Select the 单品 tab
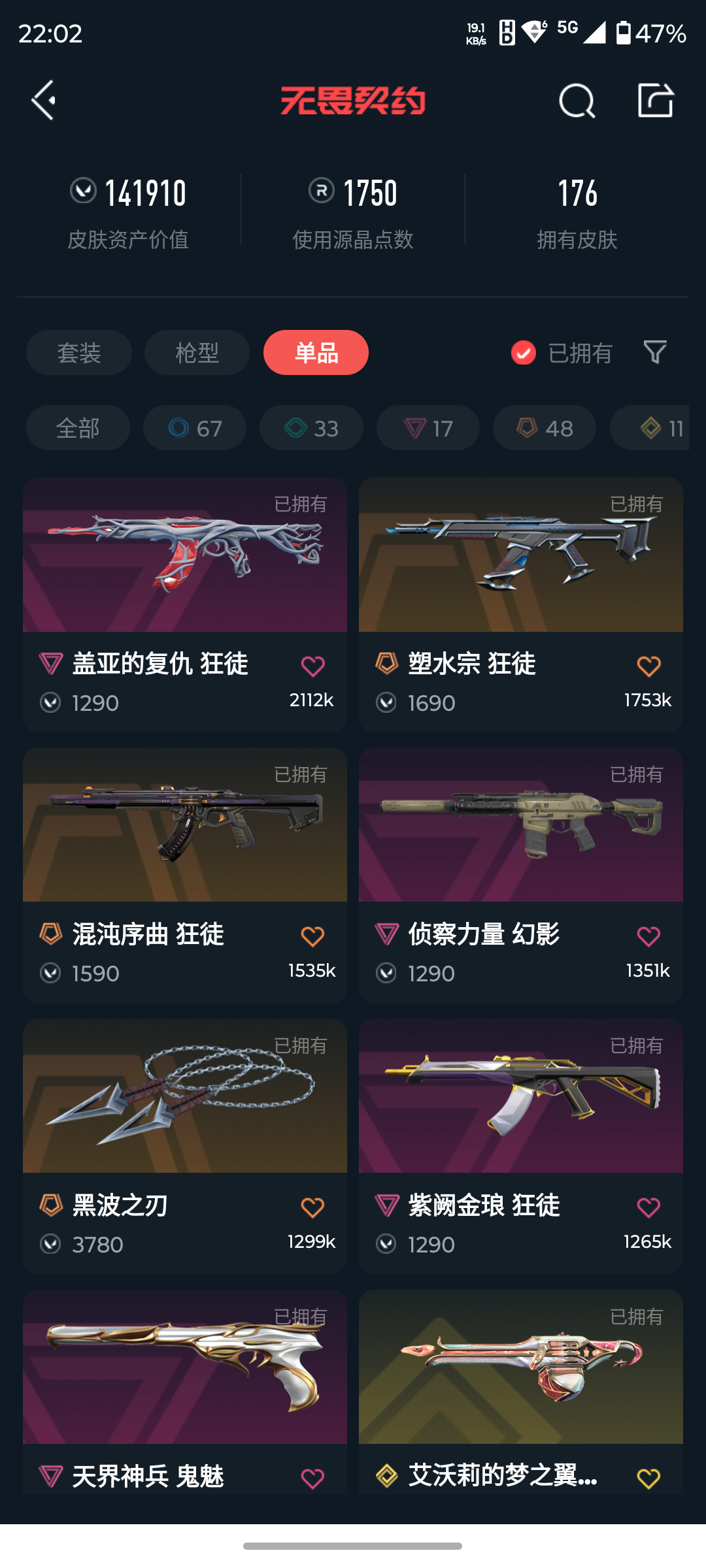Image resolution: width=706 pixels, height=1568 pixels. 316,353
